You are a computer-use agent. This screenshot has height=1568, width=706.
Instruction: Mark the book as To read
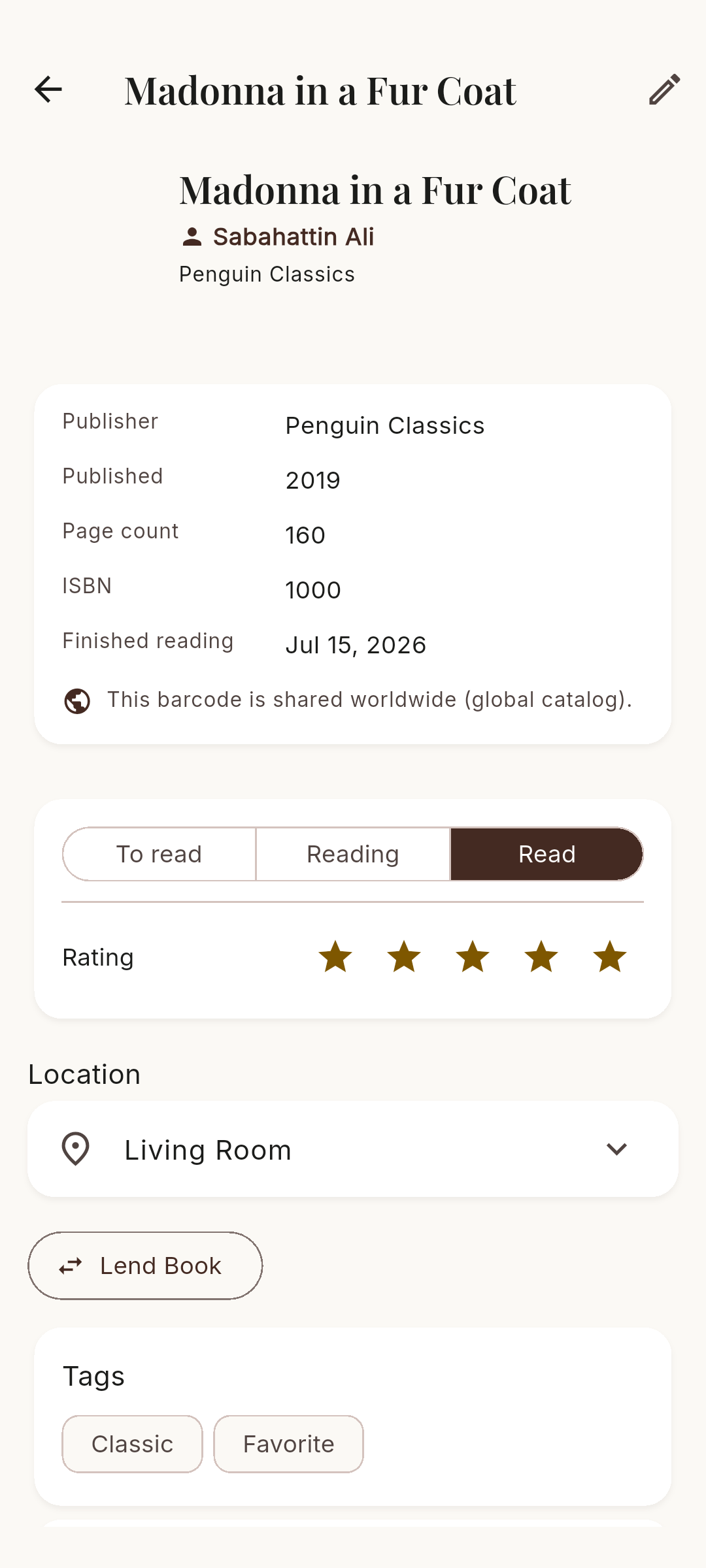[159, 854]
